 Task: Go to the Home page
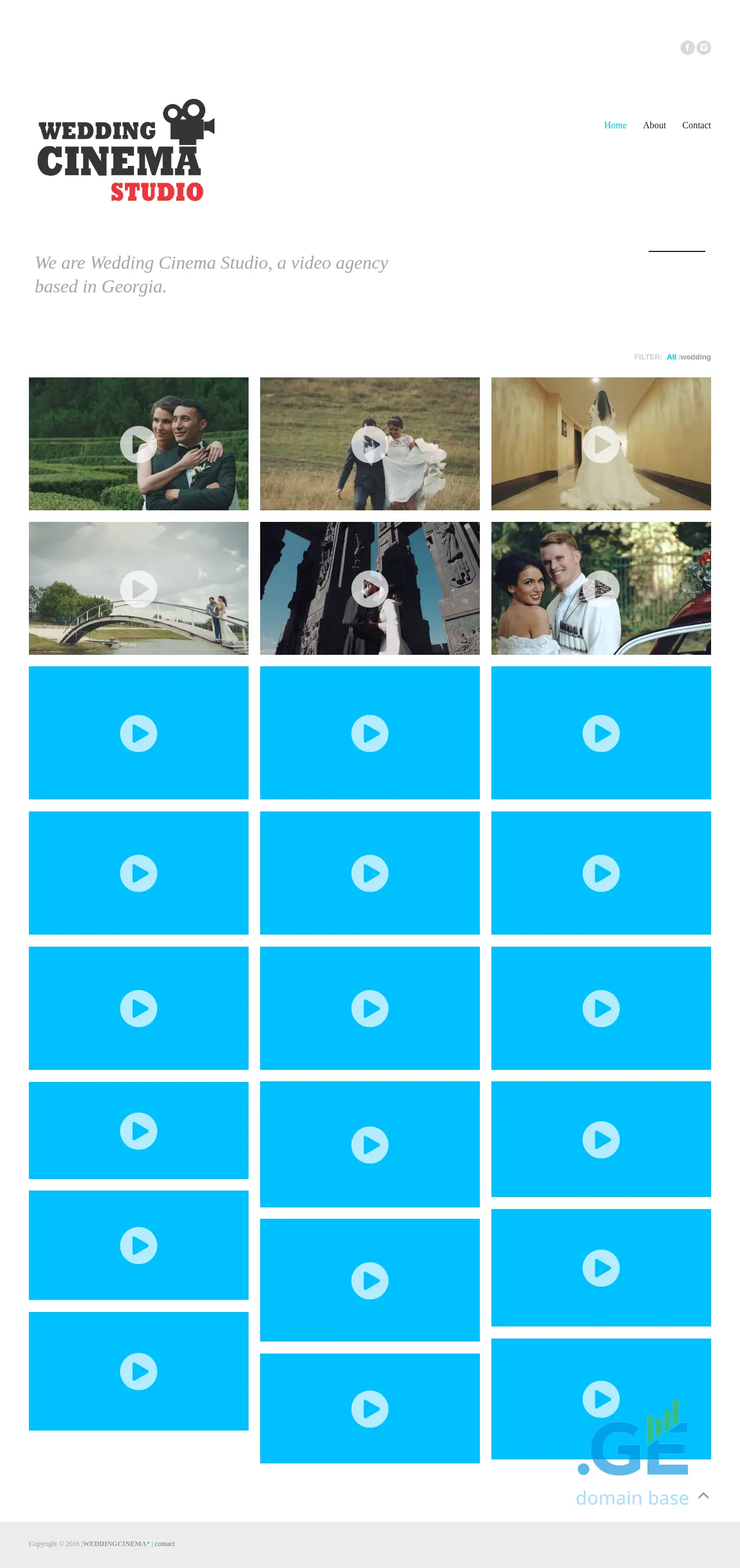[615, 125]
